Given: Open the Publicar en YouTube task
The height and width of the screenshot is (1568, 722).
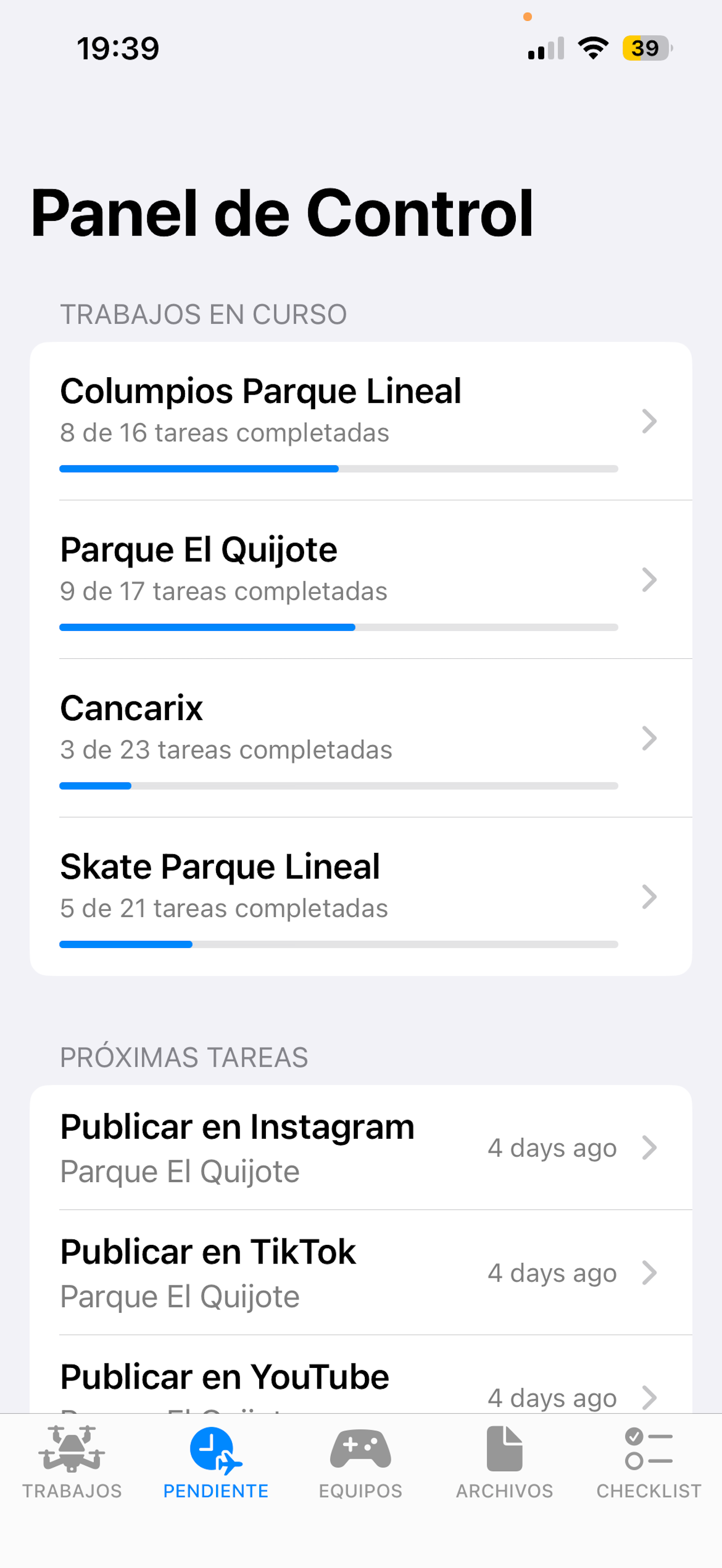Looking at the screenshot, I should tap(360, 1374).
